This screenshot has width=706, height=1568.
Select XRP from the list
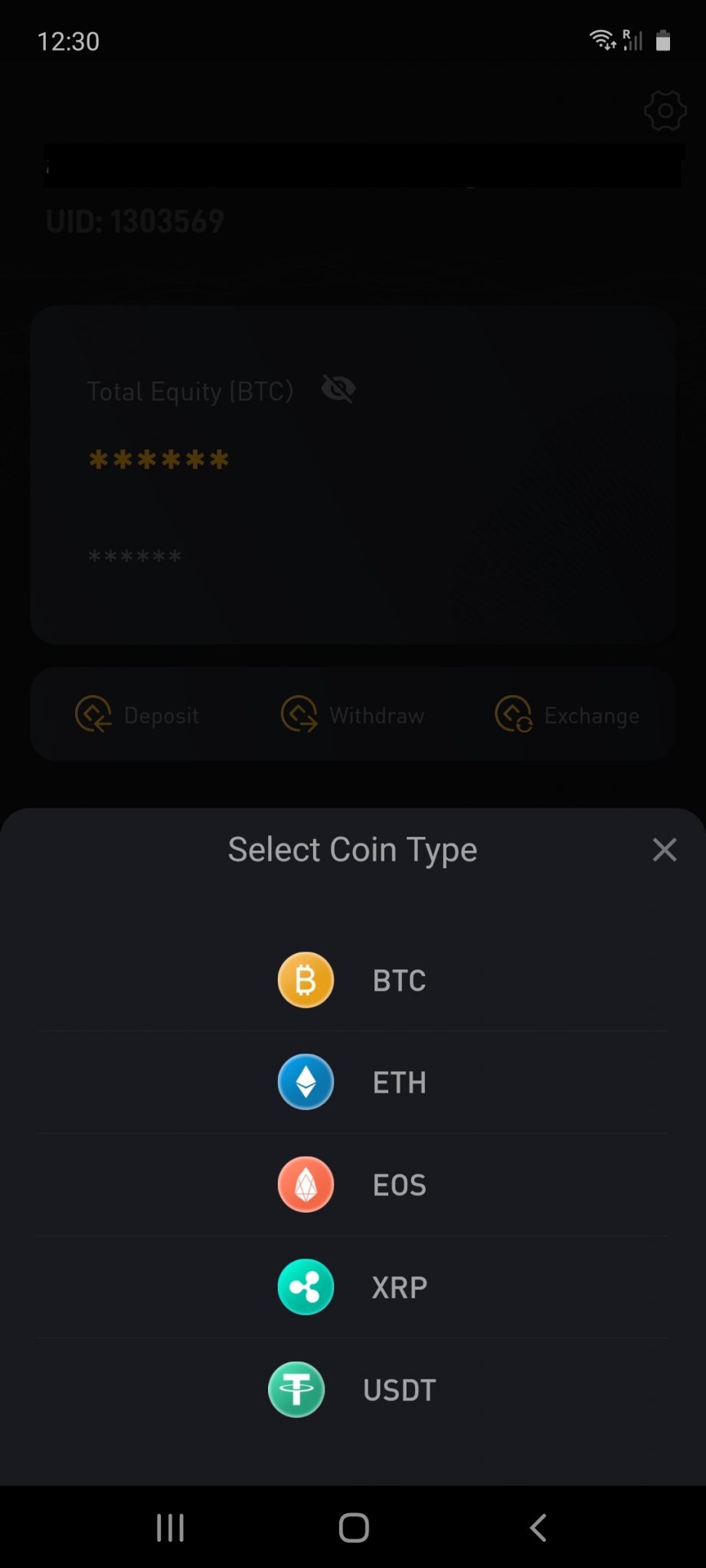[x=353, y=1288]
